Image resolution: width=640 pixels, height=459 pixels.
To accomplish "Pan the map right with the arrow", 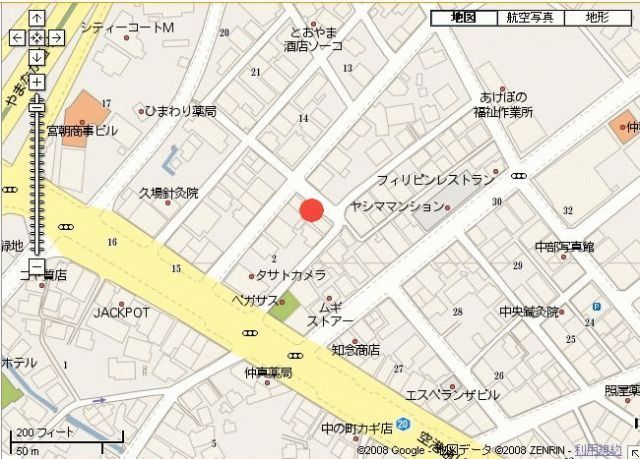I will (57, 38).
